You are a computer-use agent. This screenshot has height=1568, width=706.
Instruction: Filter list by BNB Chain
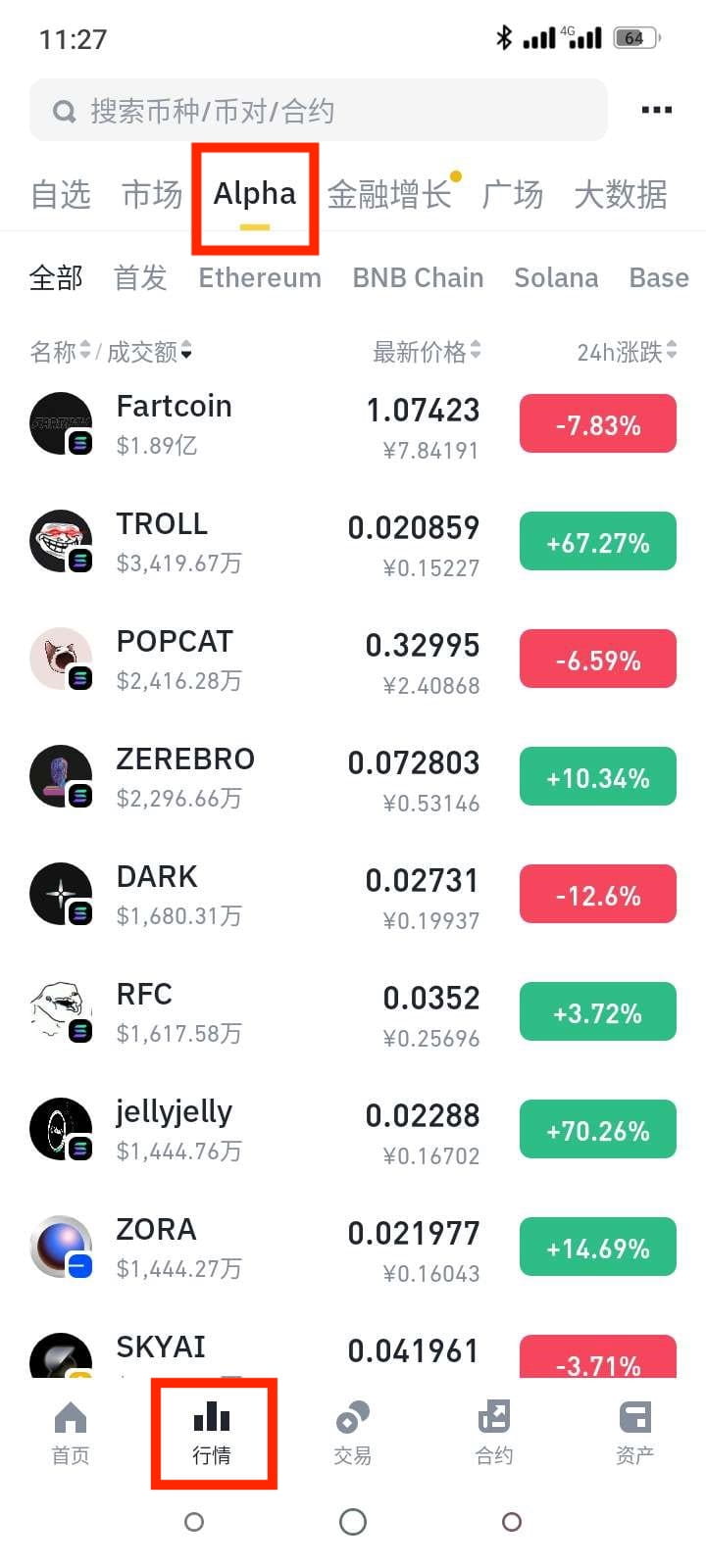point(418,278)
